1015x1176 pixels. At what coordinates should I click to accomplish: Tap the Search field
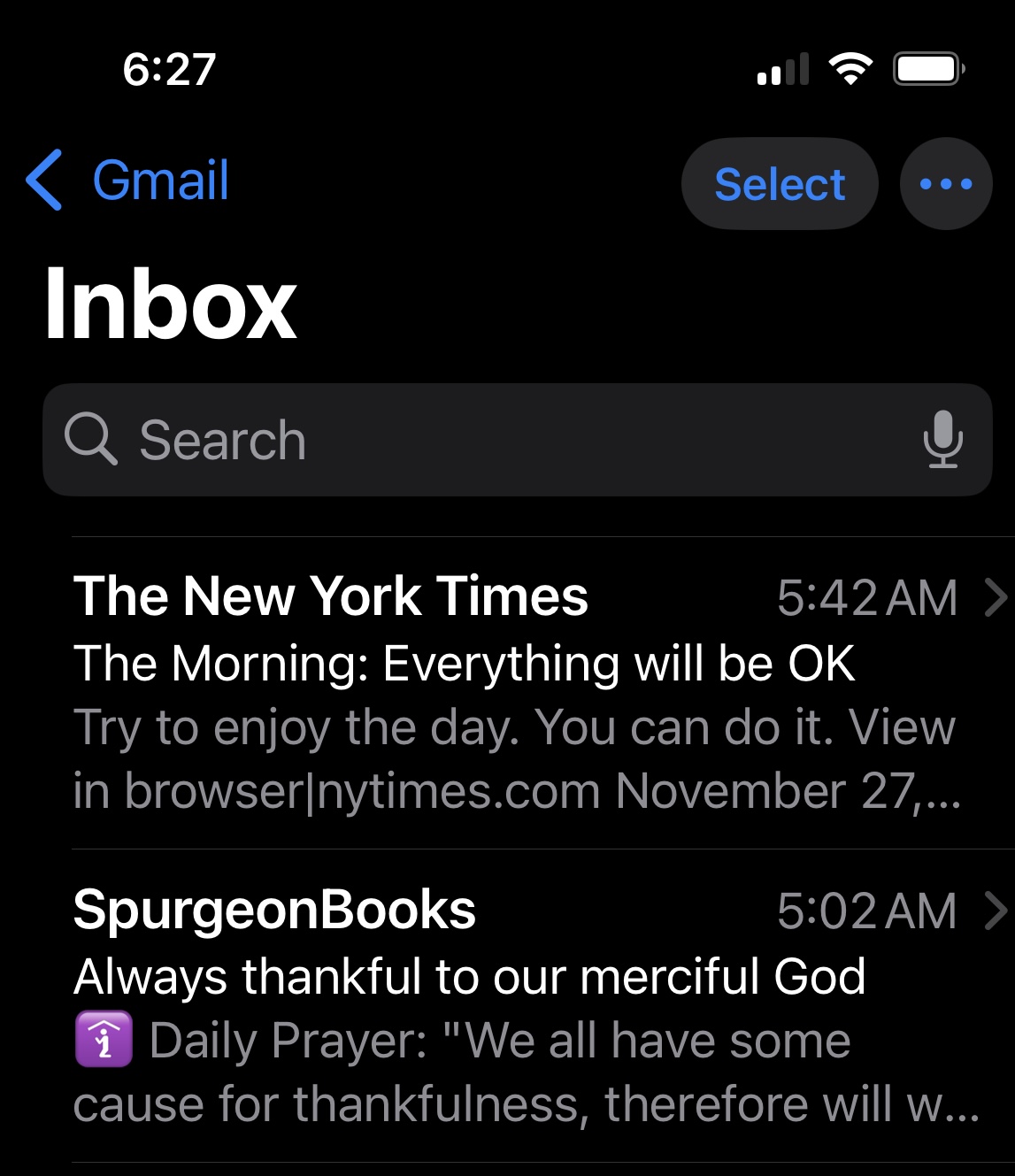(x=478, y=440)
